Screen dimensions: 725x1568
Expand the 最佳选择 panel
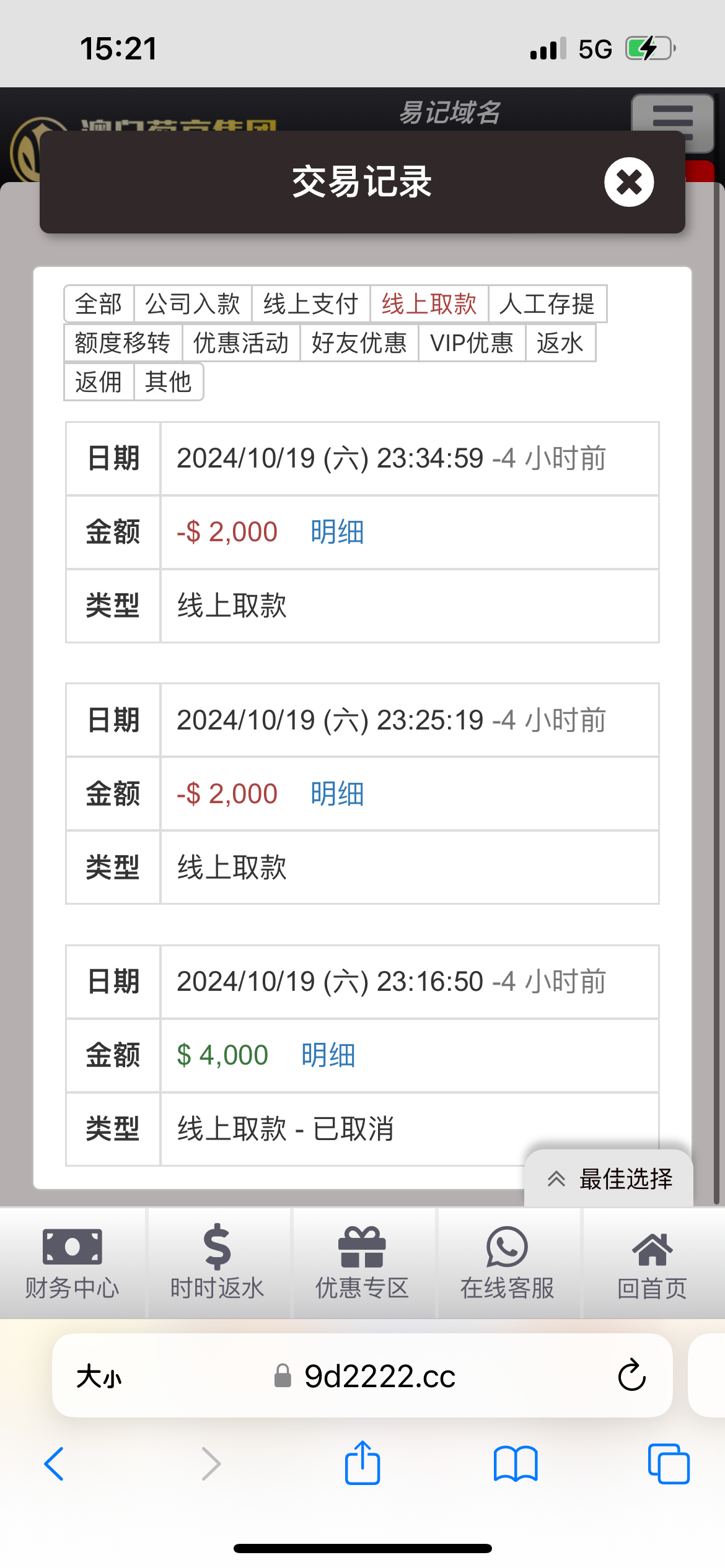pos(609,1179)
